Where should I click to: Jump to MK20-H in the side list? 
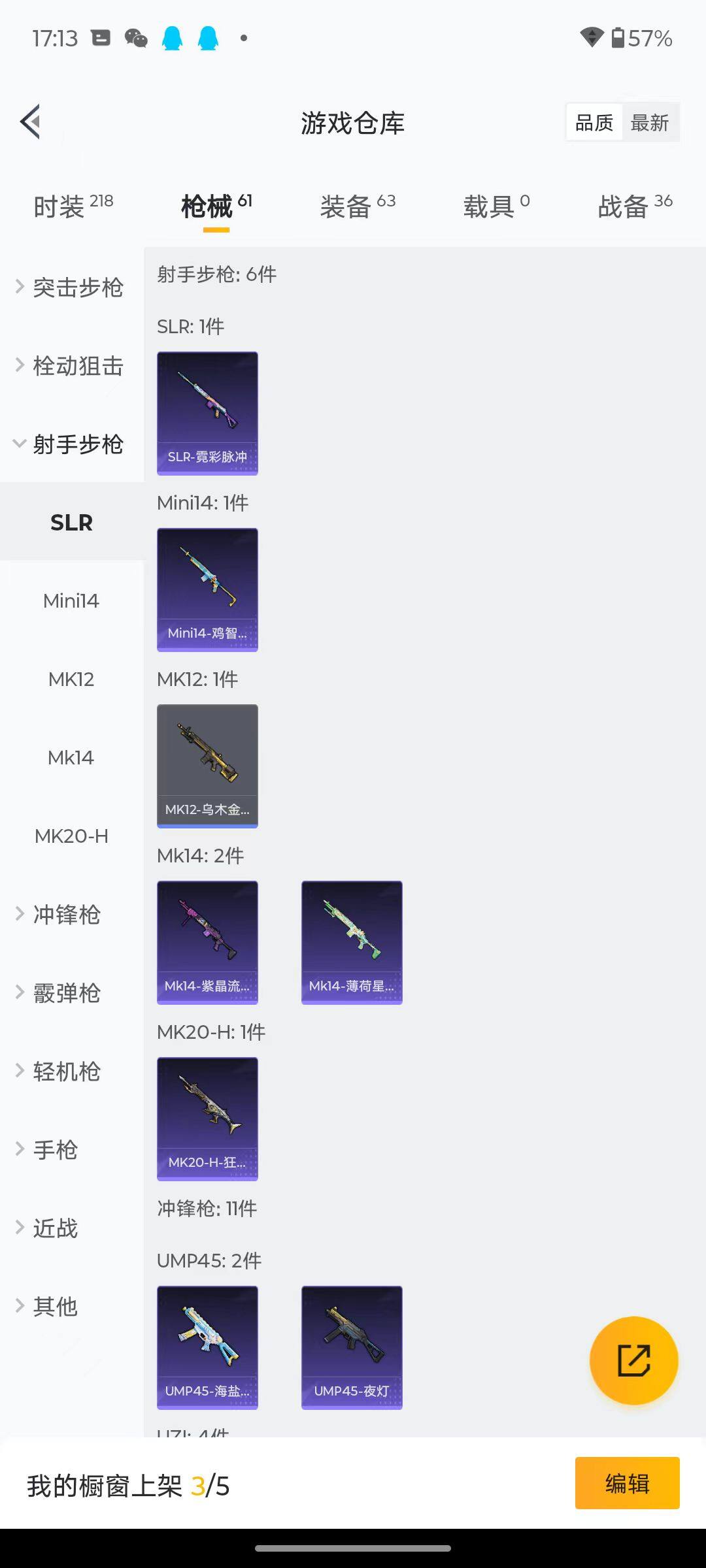[71, 836]
